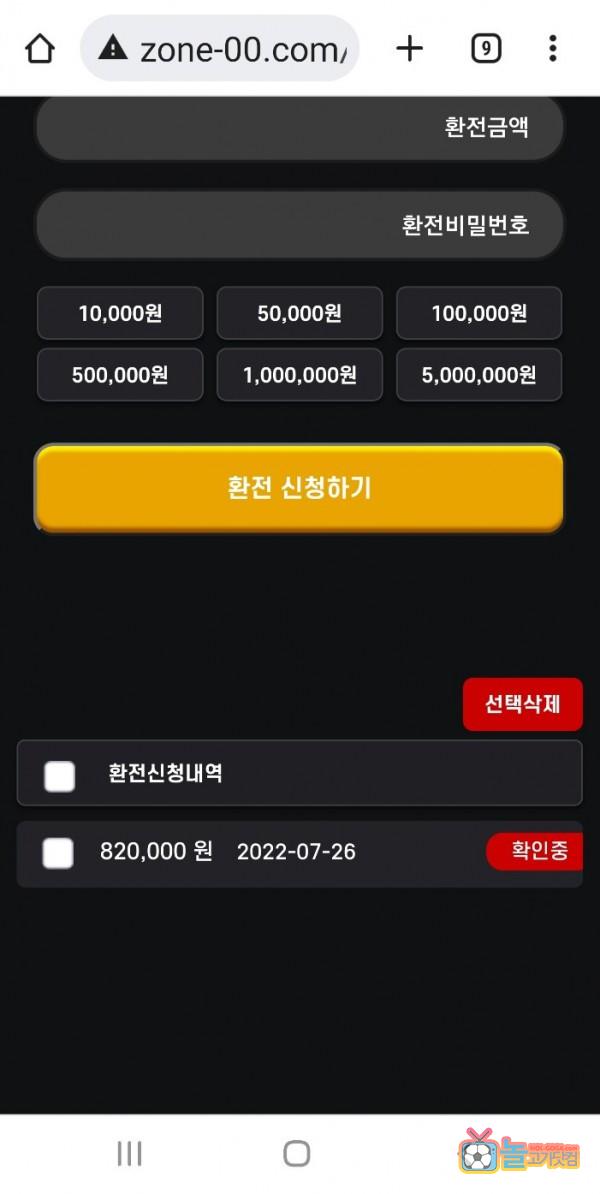The height and width of the screenshot is (1194, 600).
Task: Tap the 환전 신청하기 button
Action: (300, 488)
